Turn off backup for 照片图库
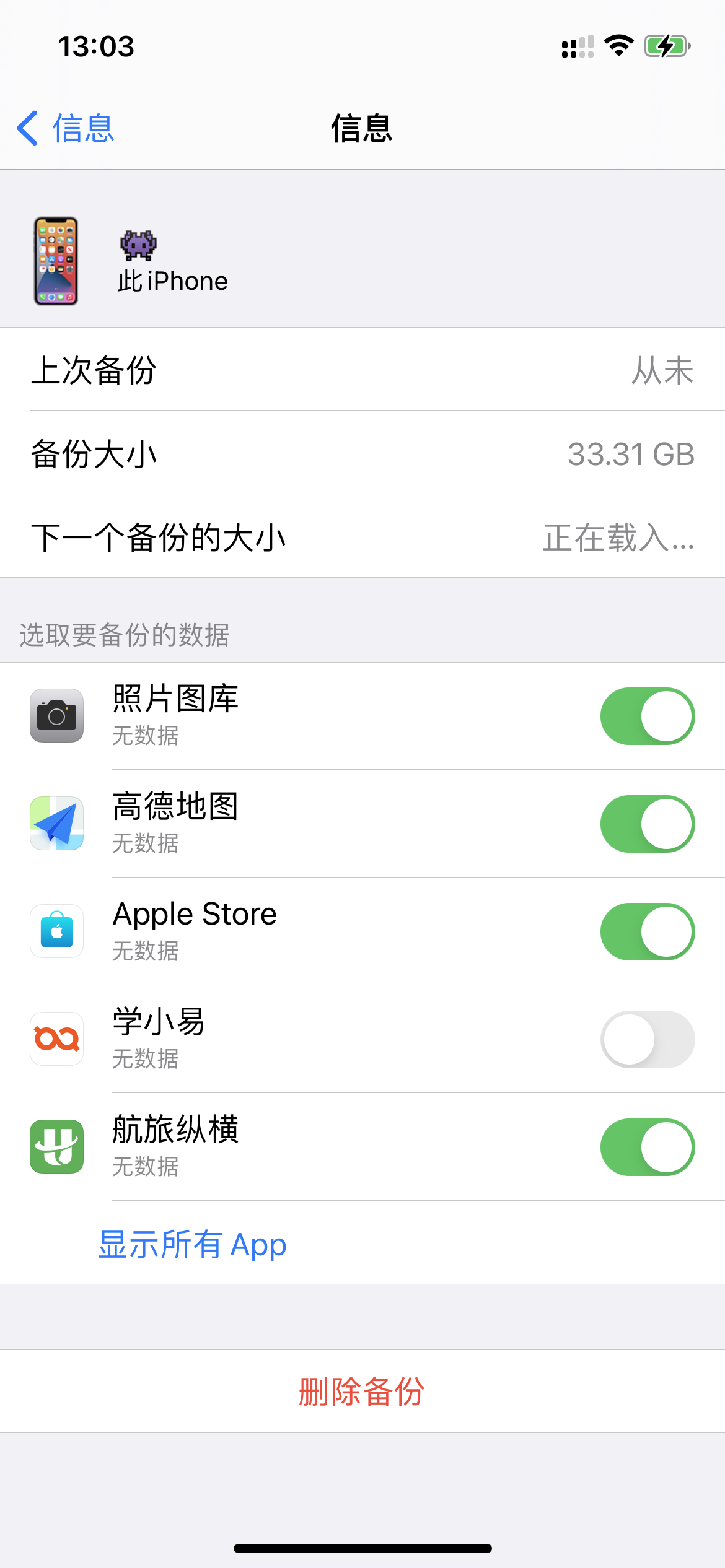The width and height of the screenshot is (725, 1568). pos(647,716)
